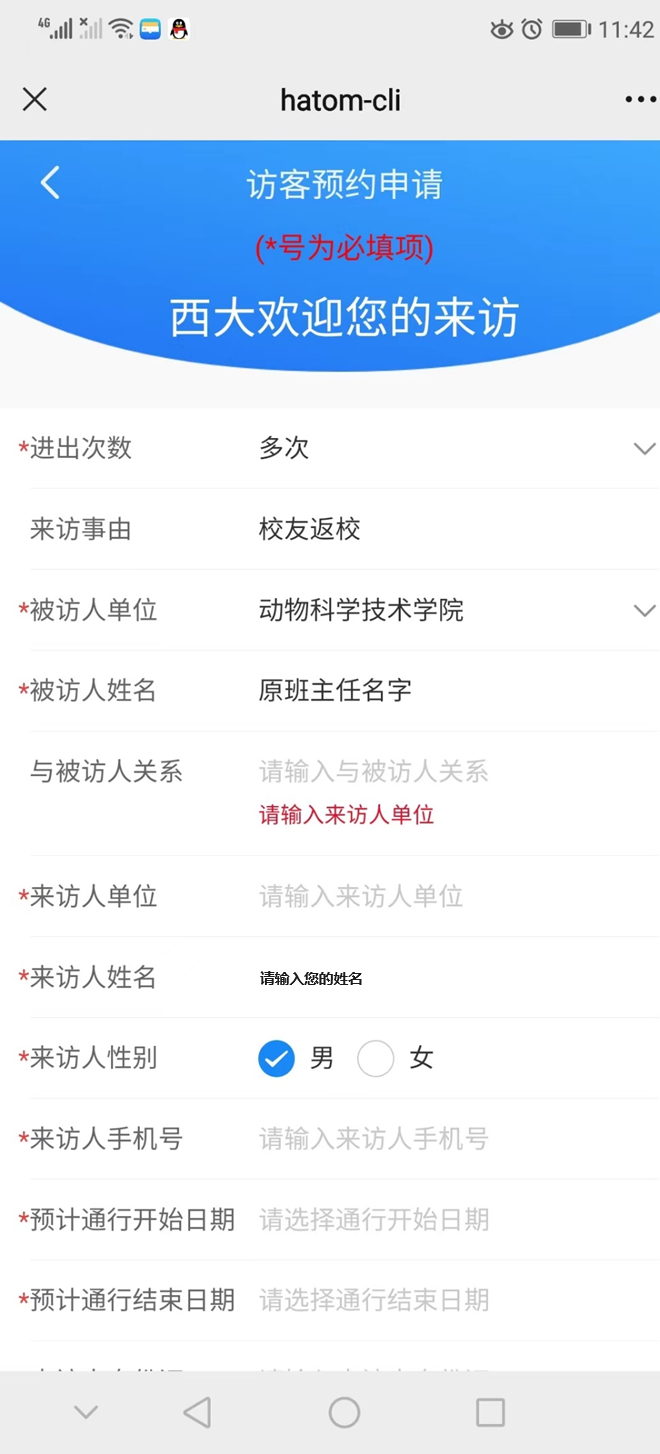Expand the 被访人单位 dropdown
Viewport: 660px width, 1454px height.
(644, 611)
